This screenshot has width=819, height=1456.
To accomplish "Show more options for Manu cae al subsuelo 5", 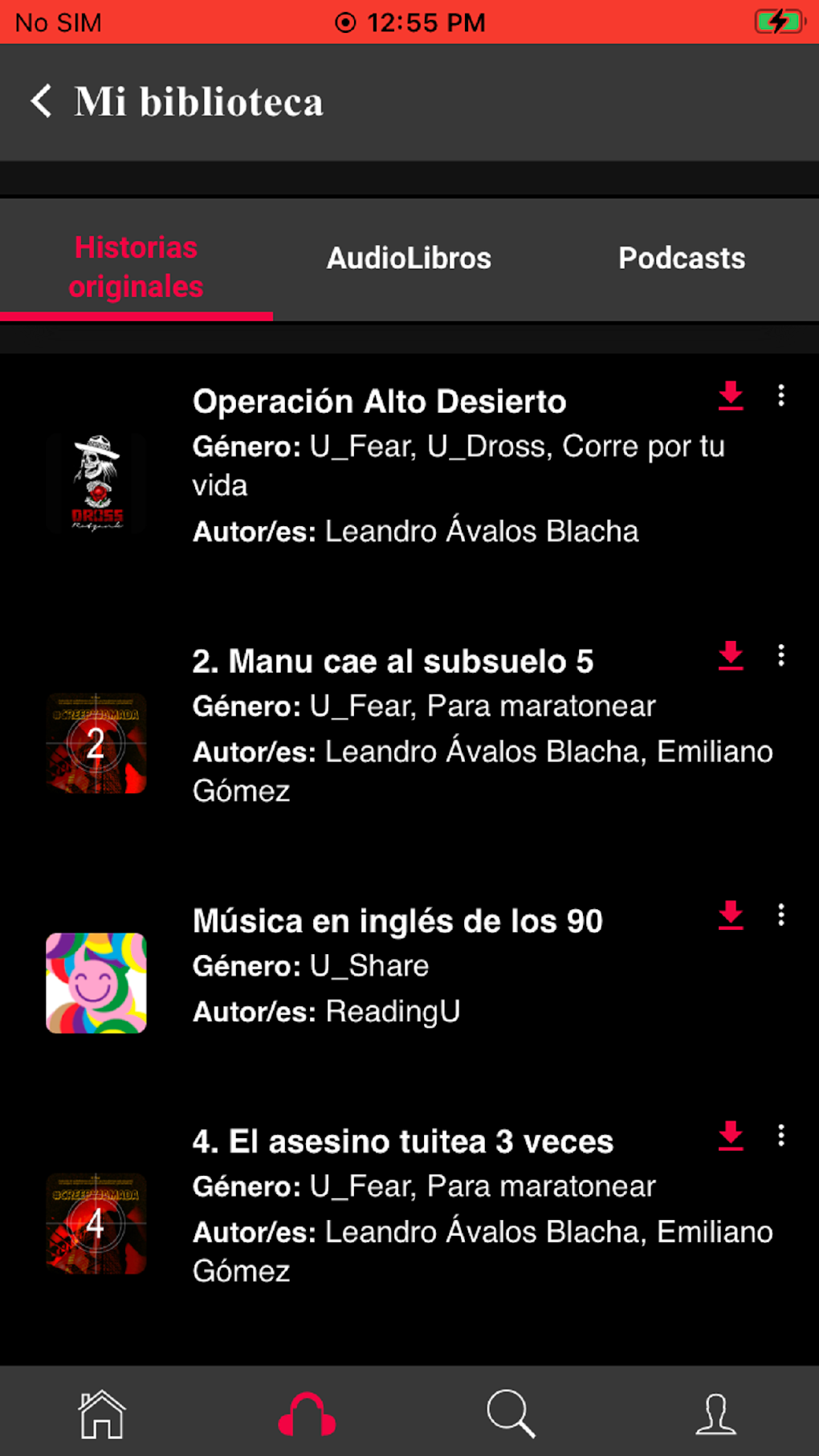I will click(780, 655).
